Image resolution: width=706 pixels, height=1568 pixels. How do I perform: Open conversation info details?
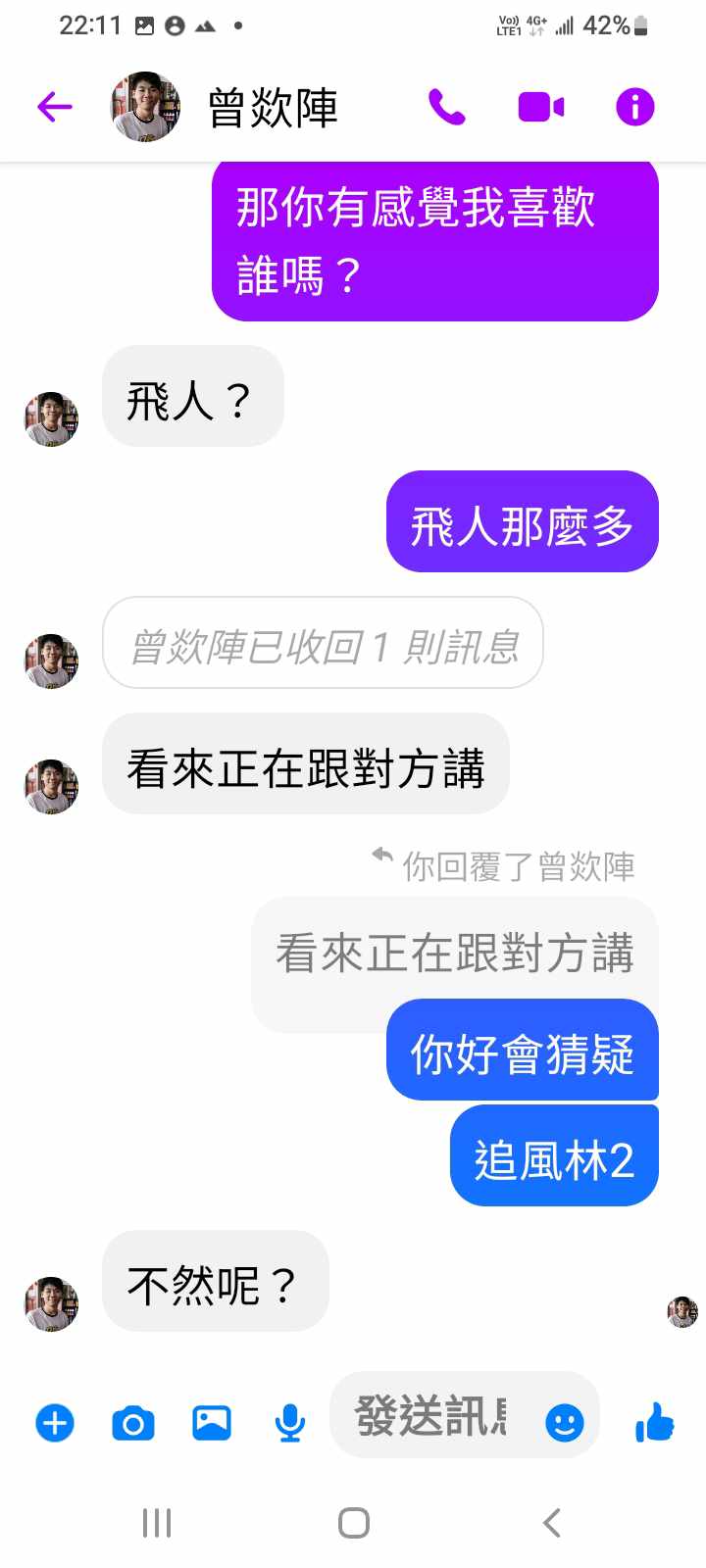click(x=634, y=107)
